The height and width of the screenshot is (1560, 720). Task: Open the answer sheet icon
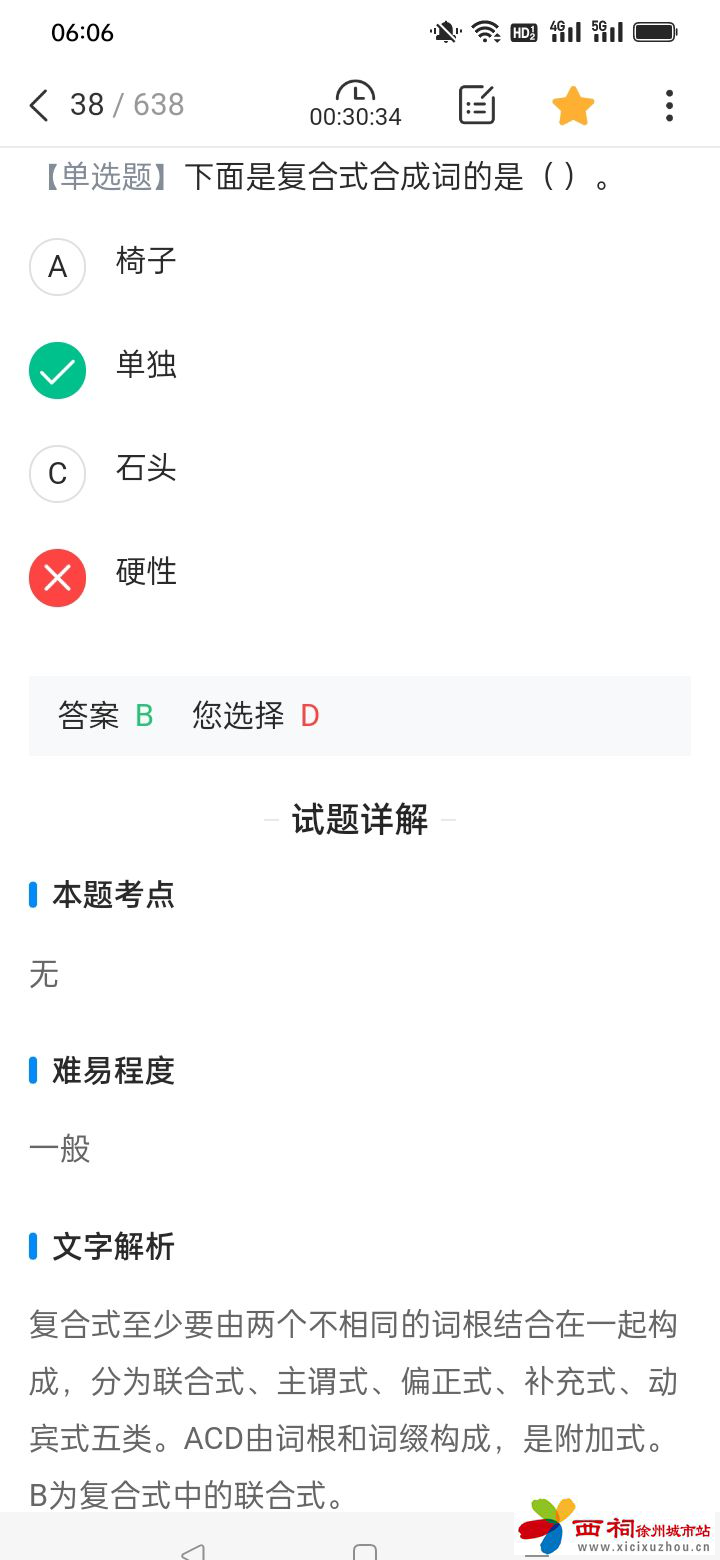point(477,105)
